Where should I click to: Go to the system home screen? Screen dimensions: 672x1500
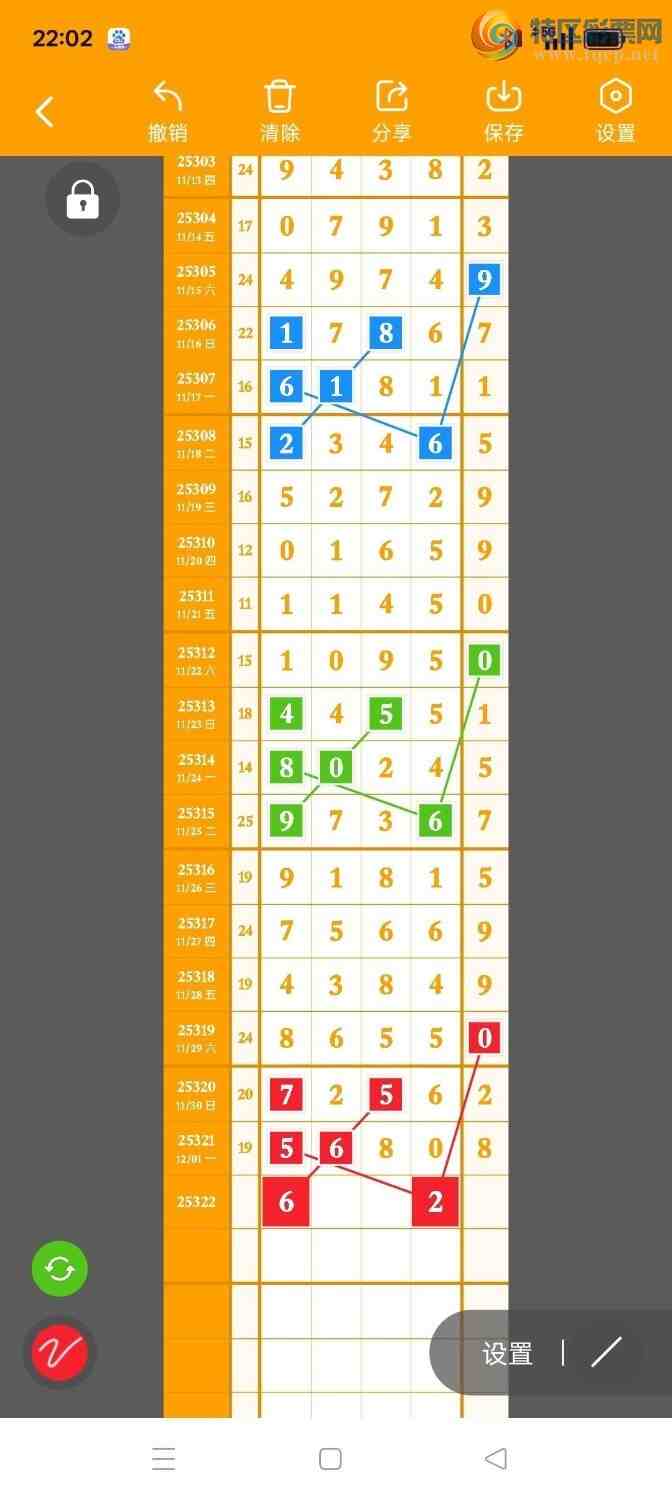pos(330,1459)
